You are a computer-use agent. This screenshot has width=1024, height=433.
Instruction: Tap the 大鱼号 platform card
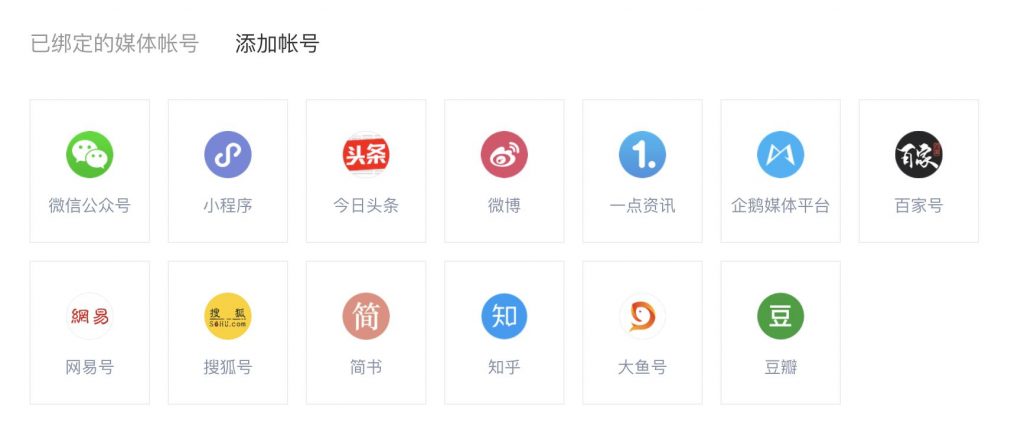[642, 332]
